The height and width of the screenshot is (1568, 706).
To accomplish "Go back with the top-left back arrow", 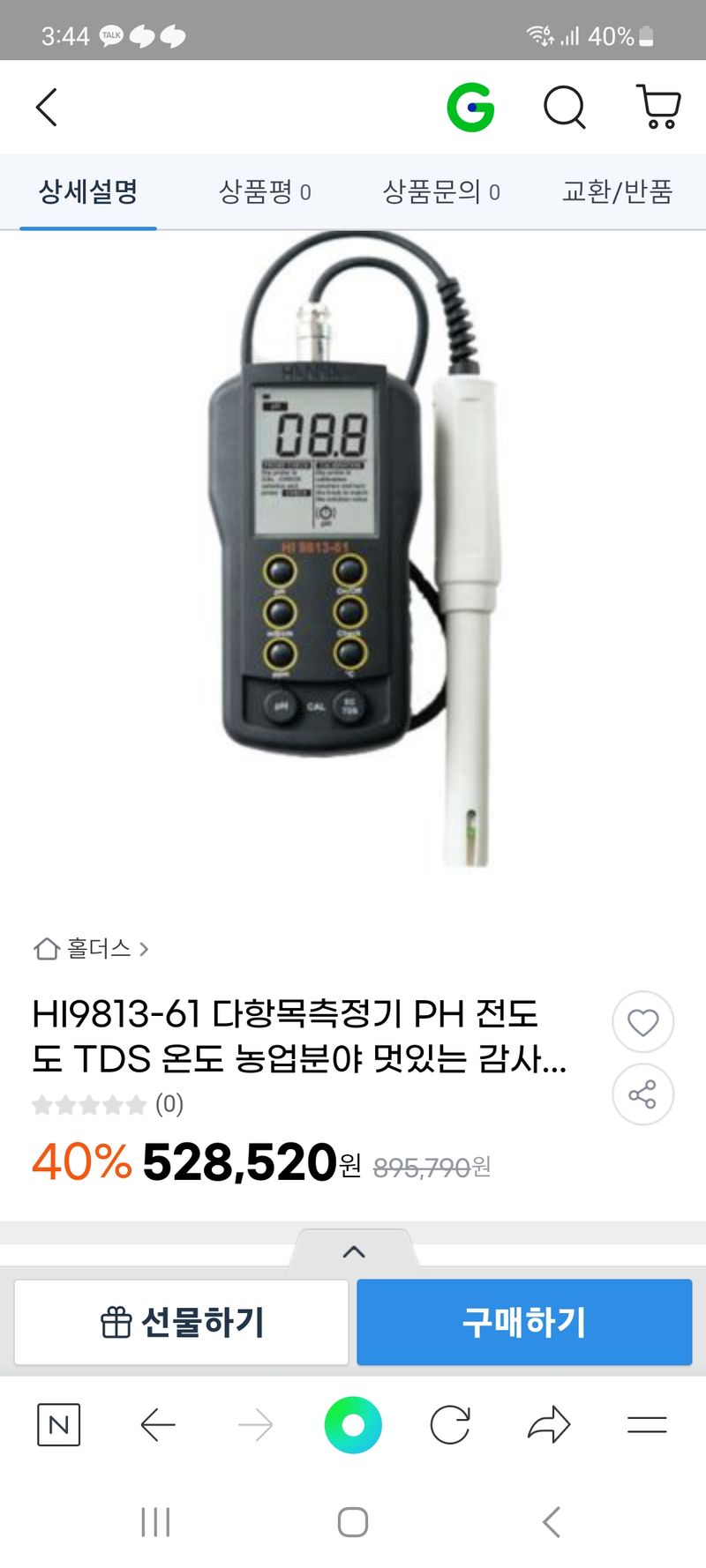I will tap(46, 108).
